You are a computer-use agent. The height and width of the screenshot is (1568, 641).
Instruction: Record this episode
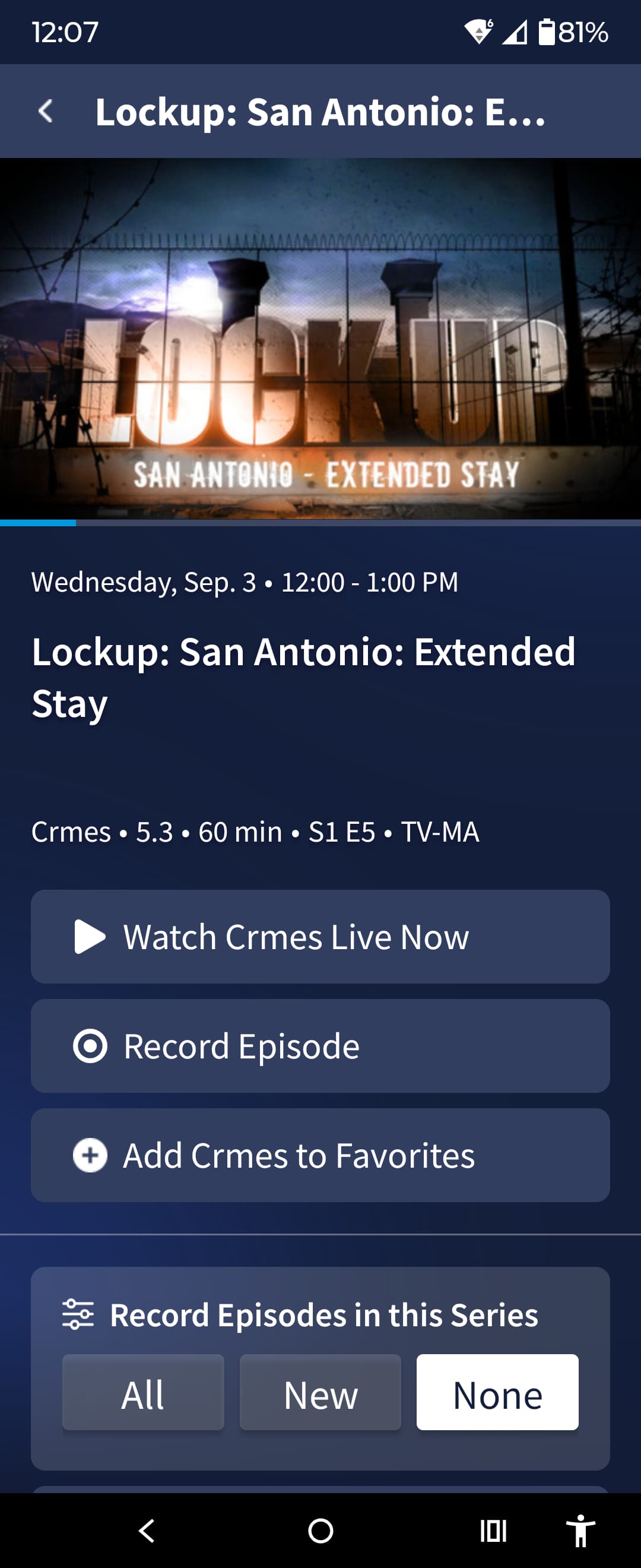click(x=320, y=1046)
